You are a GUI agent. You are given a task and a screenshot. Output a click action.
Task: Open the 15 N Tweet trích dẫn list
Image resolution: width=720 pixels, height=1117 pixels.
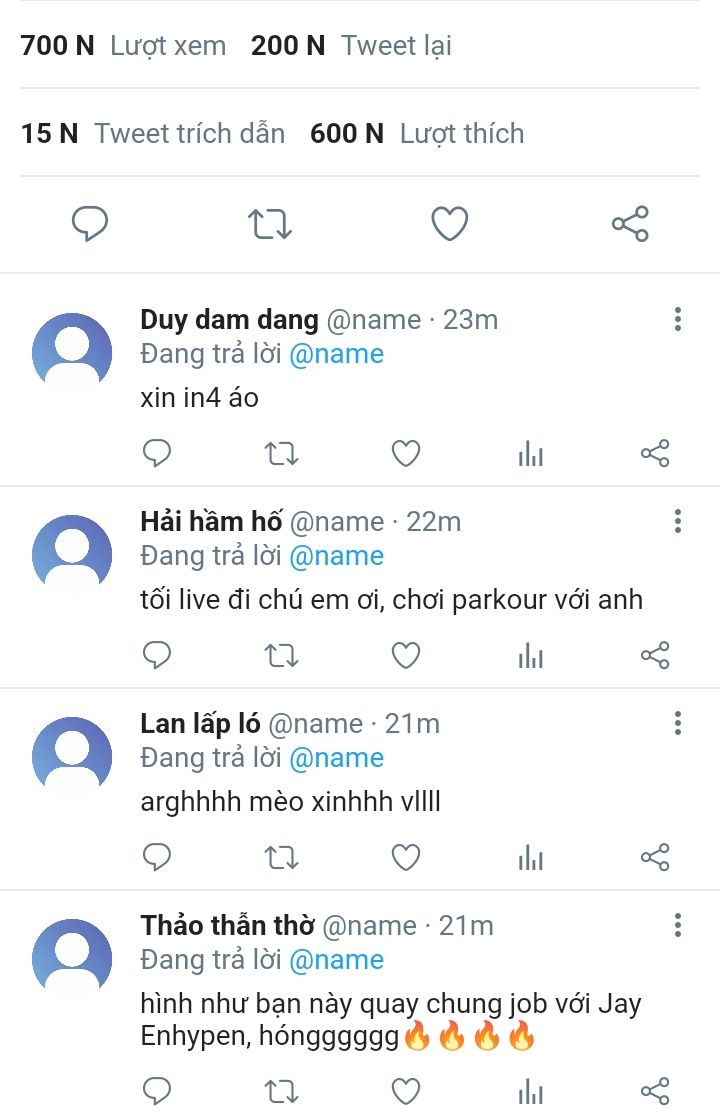[x=152, y=133]
